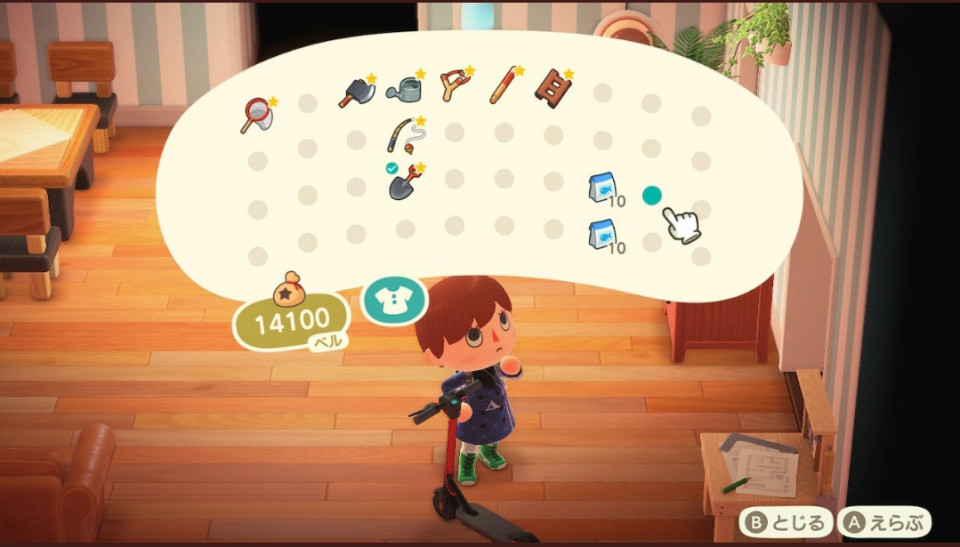960x547 pixels.
Task: Pick the watering can item
Action: tap(405, 88)
